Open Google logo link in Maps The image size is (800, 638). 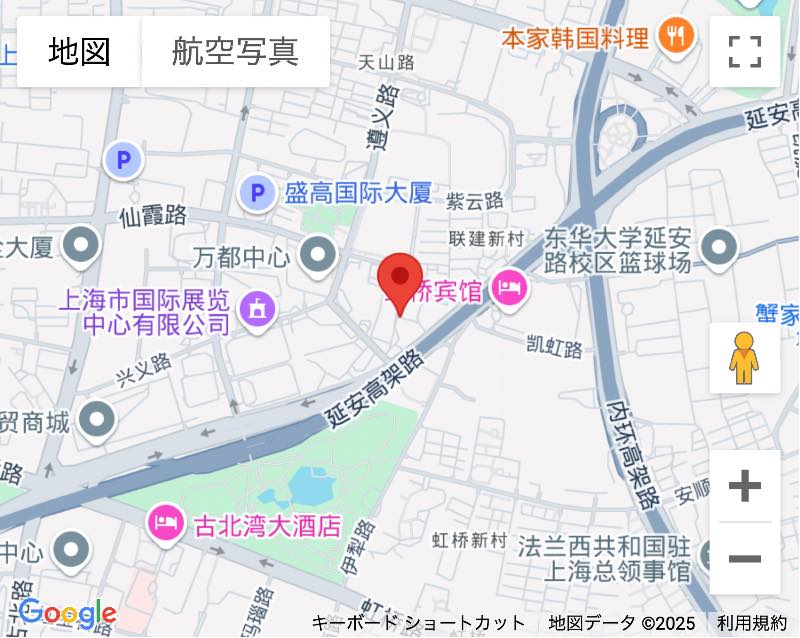tap(66, 613)
